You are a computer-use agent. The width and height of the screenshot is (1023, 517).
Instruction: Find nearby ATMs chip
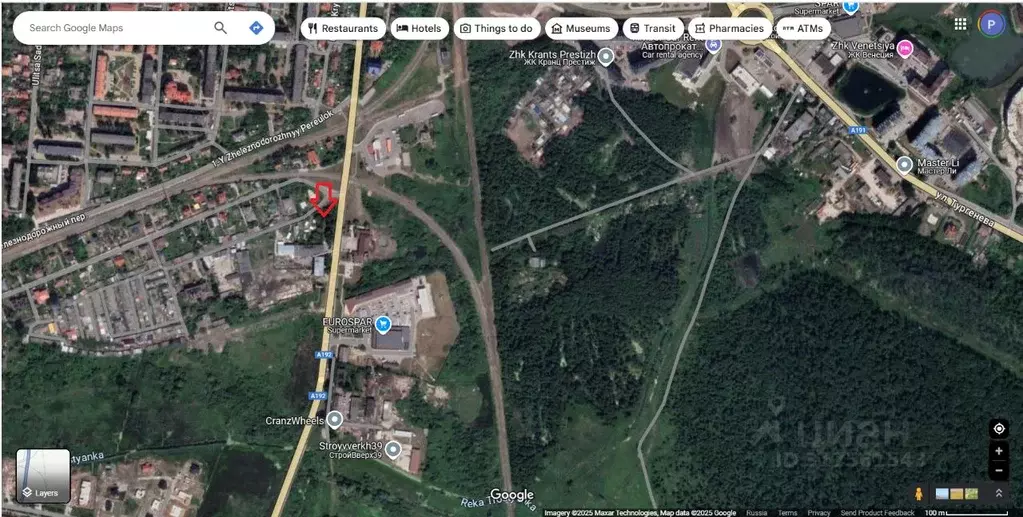coord(804,29)
